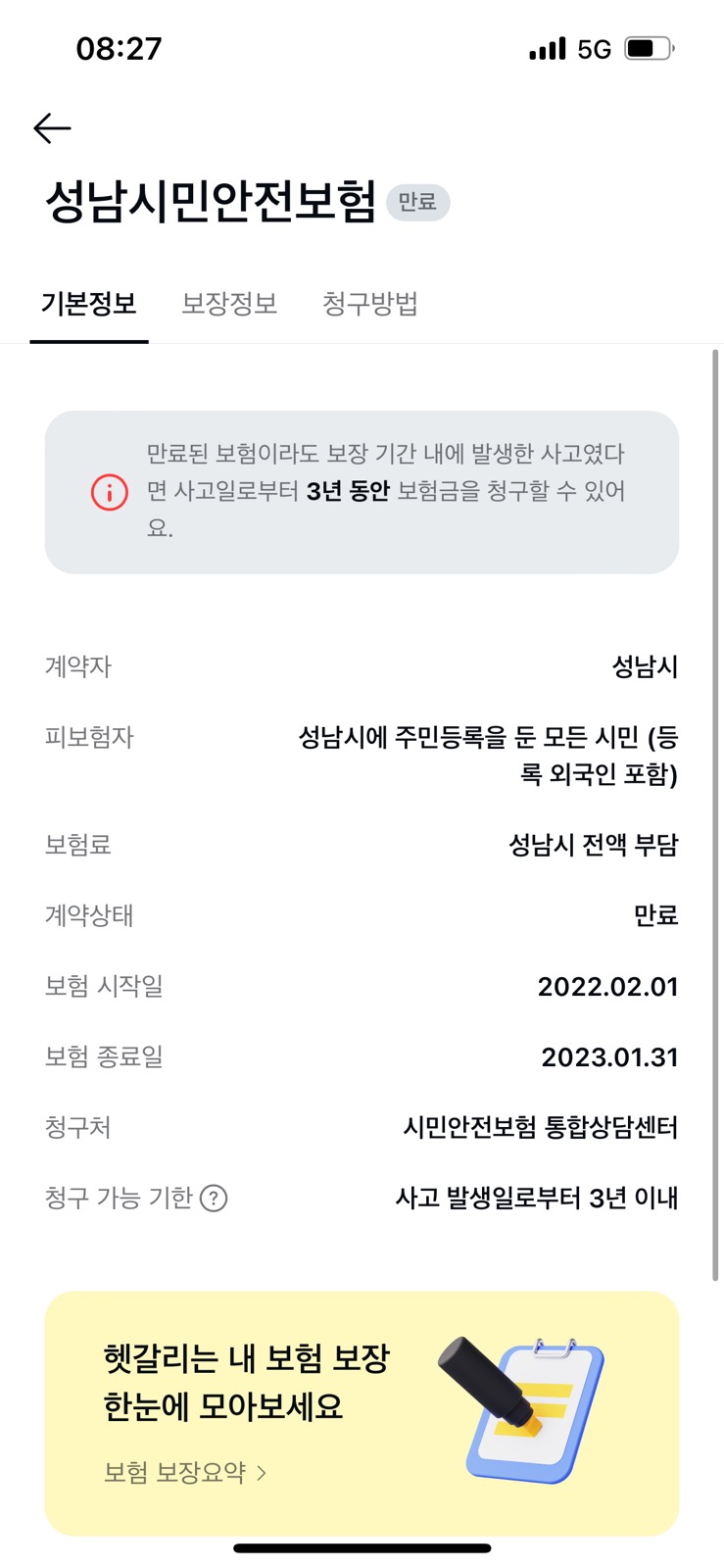Tap the home indicator bar at screen bottom
Viewport: 724px width, 1568px height.
pos(362,1548)
